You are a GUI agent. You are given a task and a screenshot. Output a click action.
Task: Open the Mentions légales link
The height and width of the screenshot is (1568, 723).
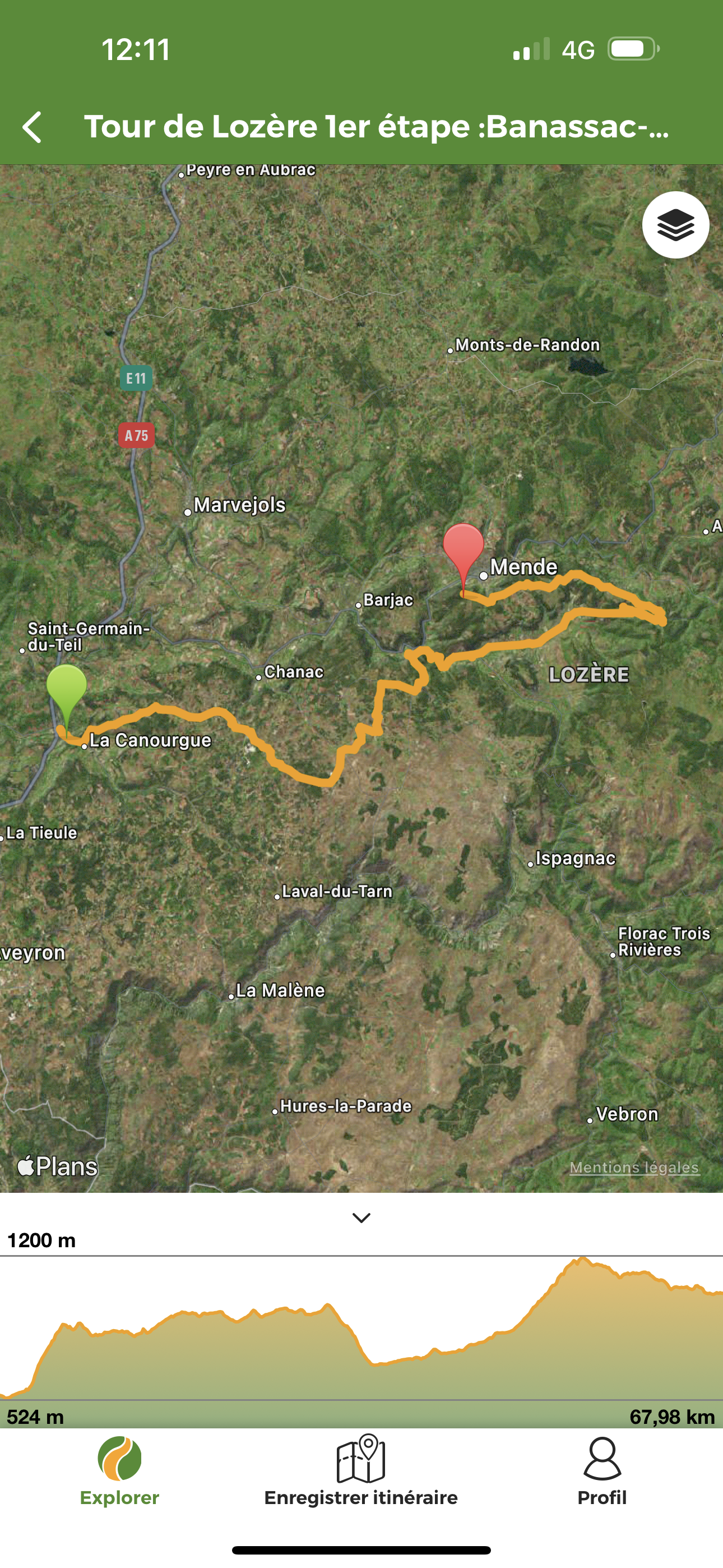(x=634, y=1167)
